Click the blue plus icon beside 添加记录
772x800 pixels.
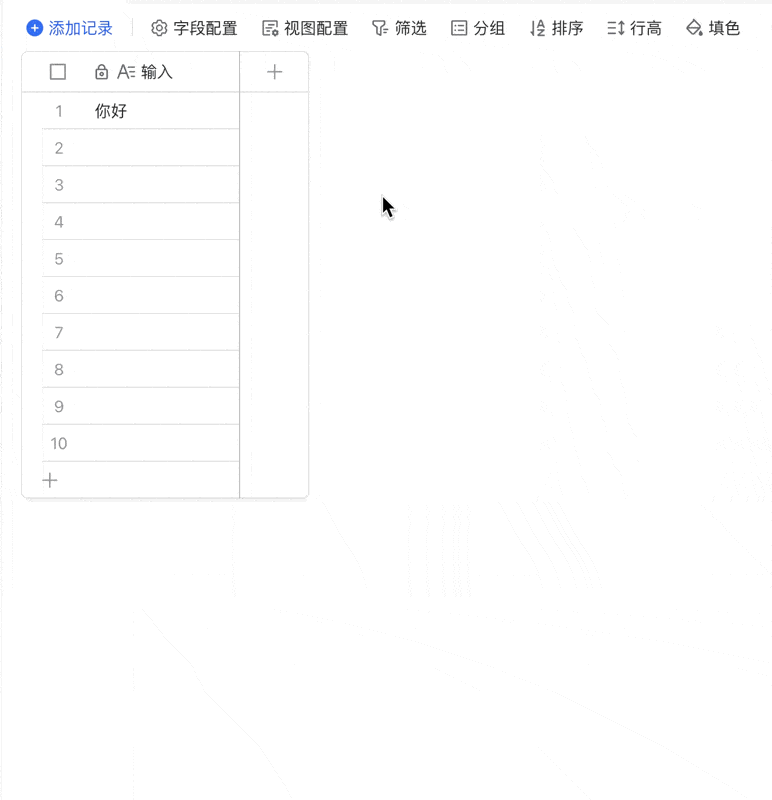click(x=32, y=28)
